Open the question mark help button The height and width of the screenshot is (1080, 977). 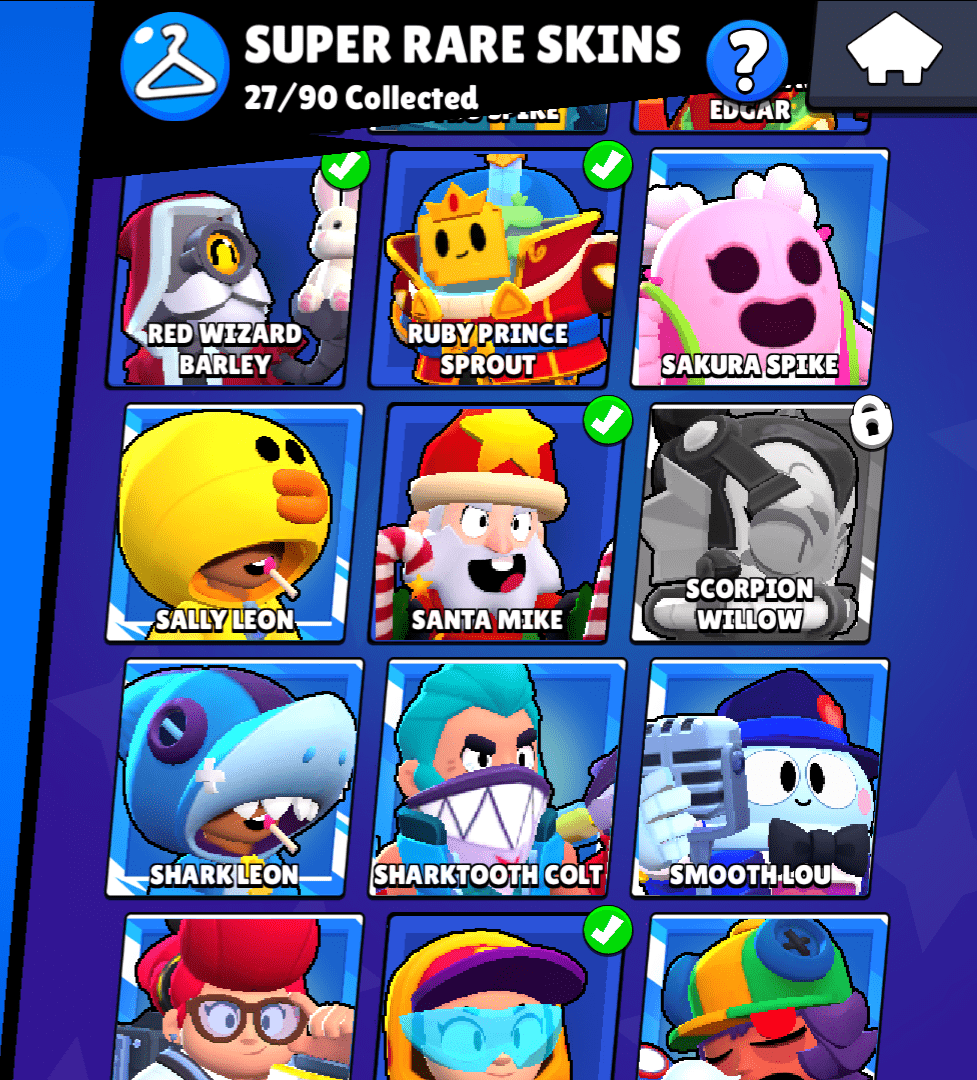pyautogui.click(x=746, y=61)
